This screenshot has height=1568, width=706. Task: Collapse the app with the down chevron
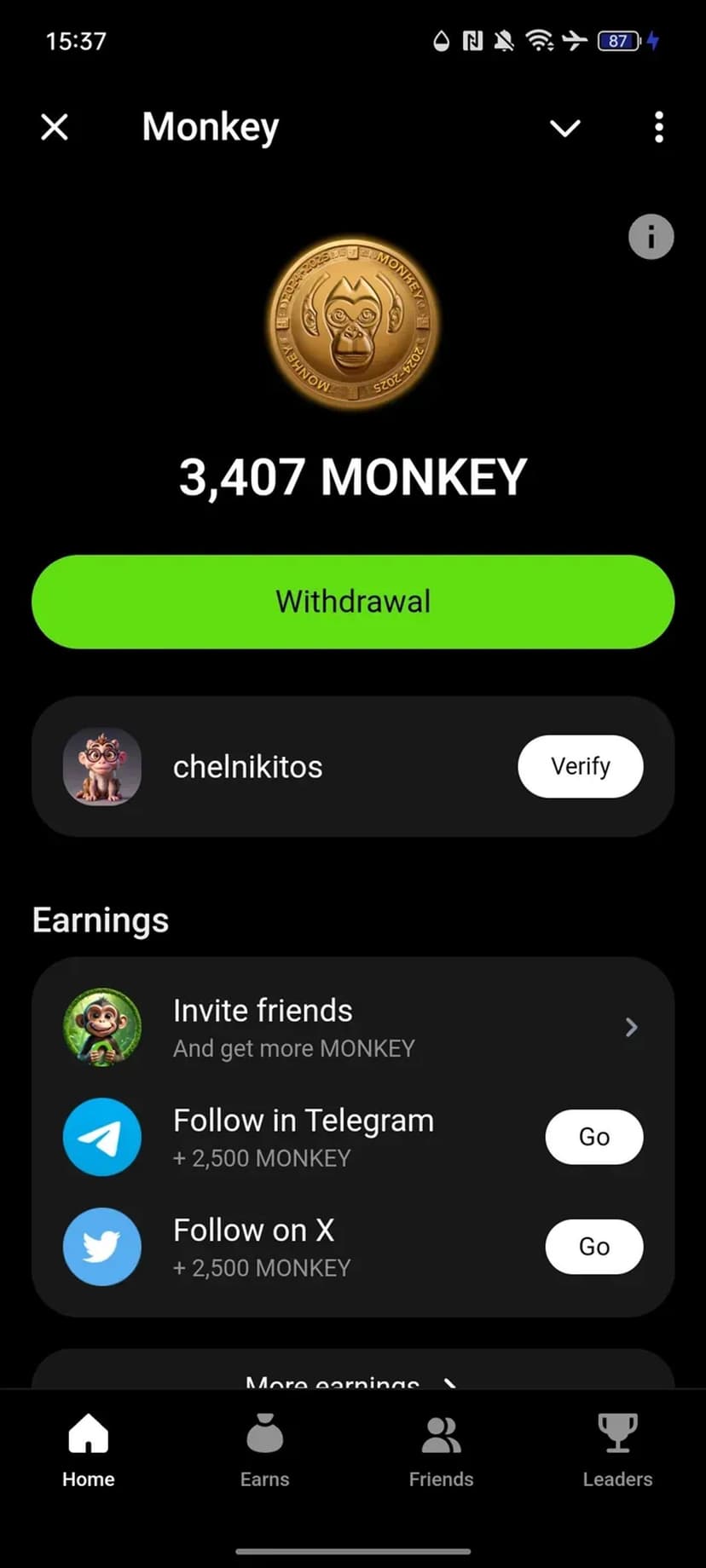click(x=564, y=128)
